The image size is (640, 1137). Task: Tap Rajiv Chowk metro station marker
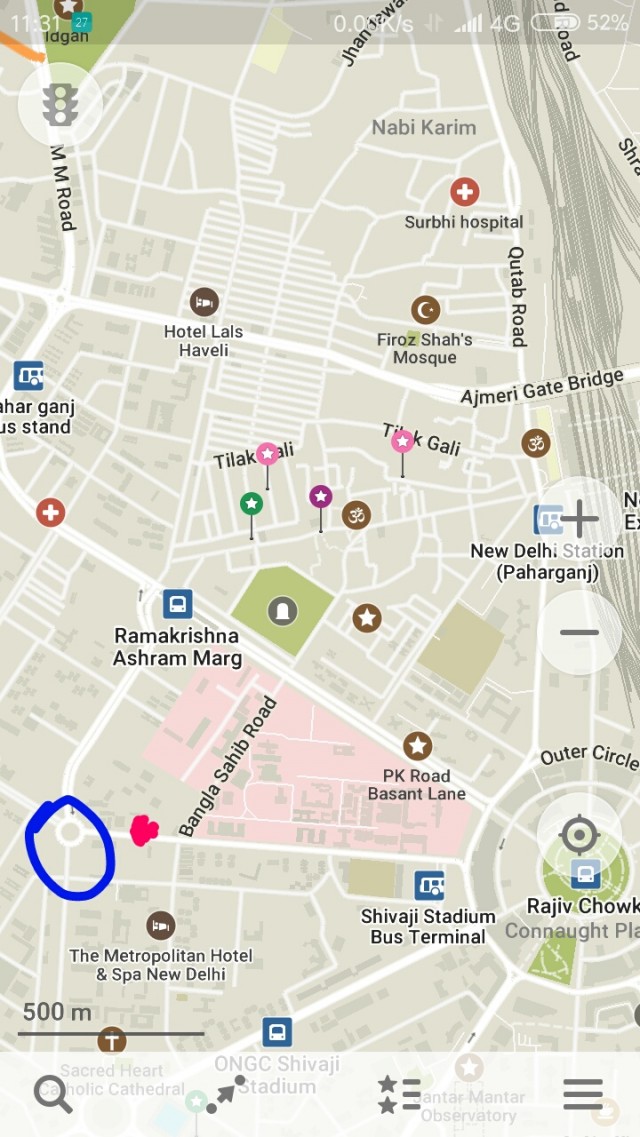585,873
